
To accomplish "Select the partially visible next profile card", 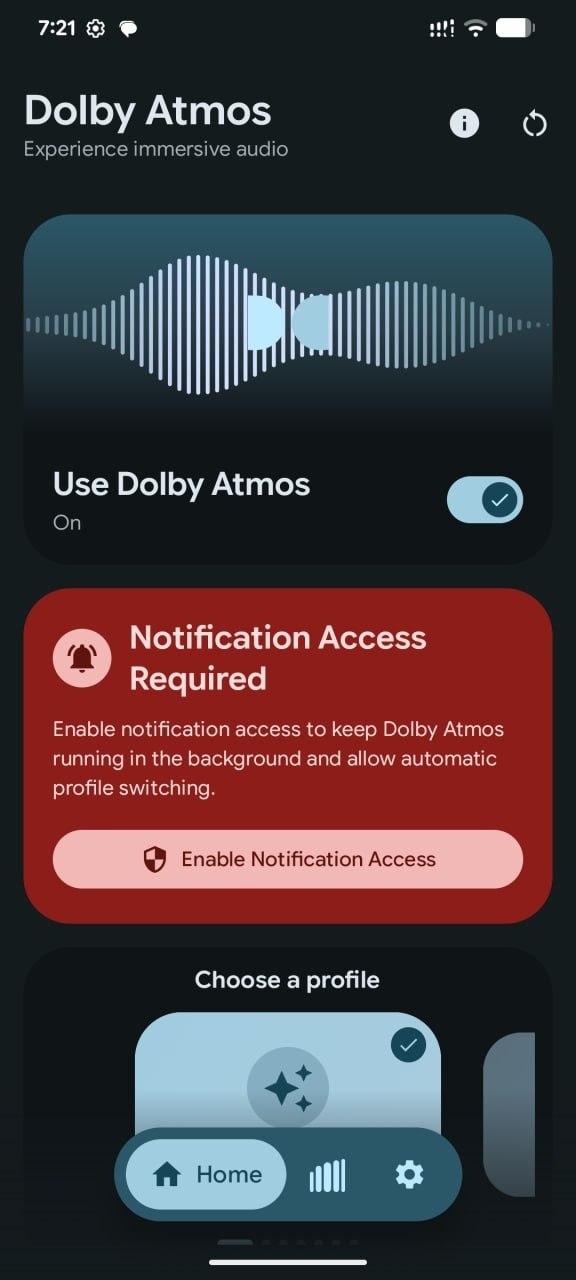I will pos(509,1114).
